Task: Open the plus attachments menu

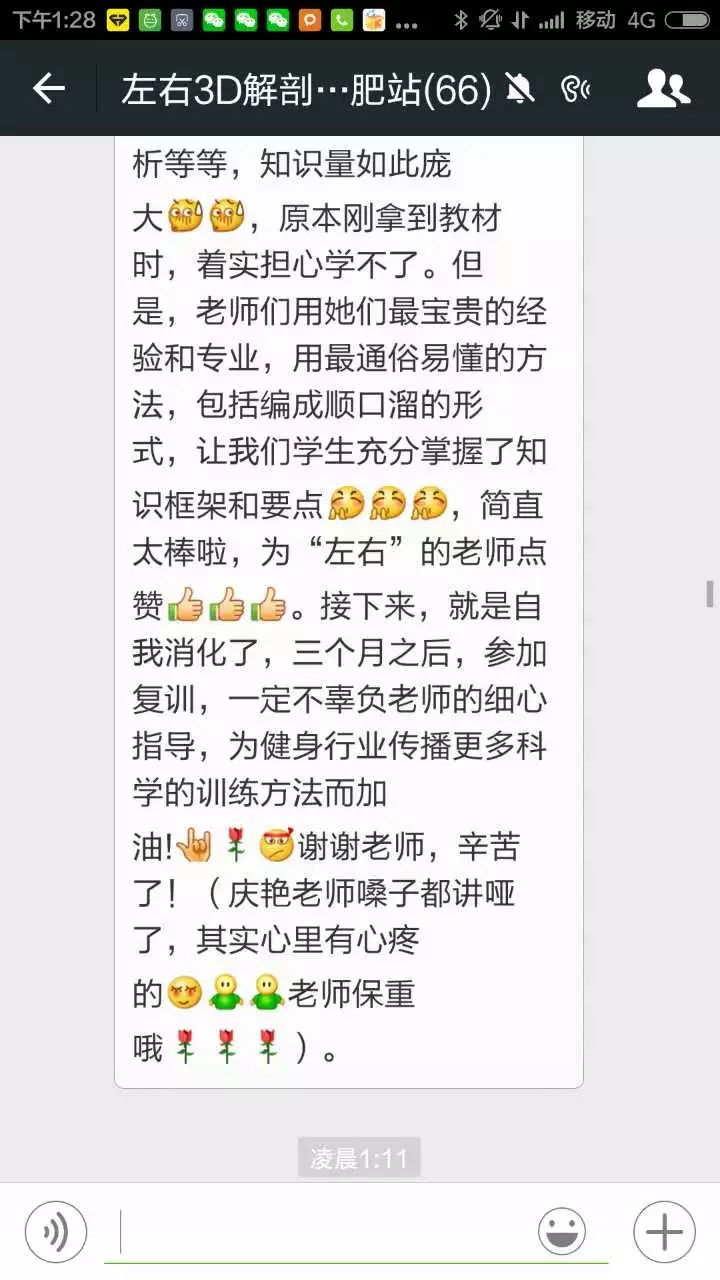Action: 664,1232
